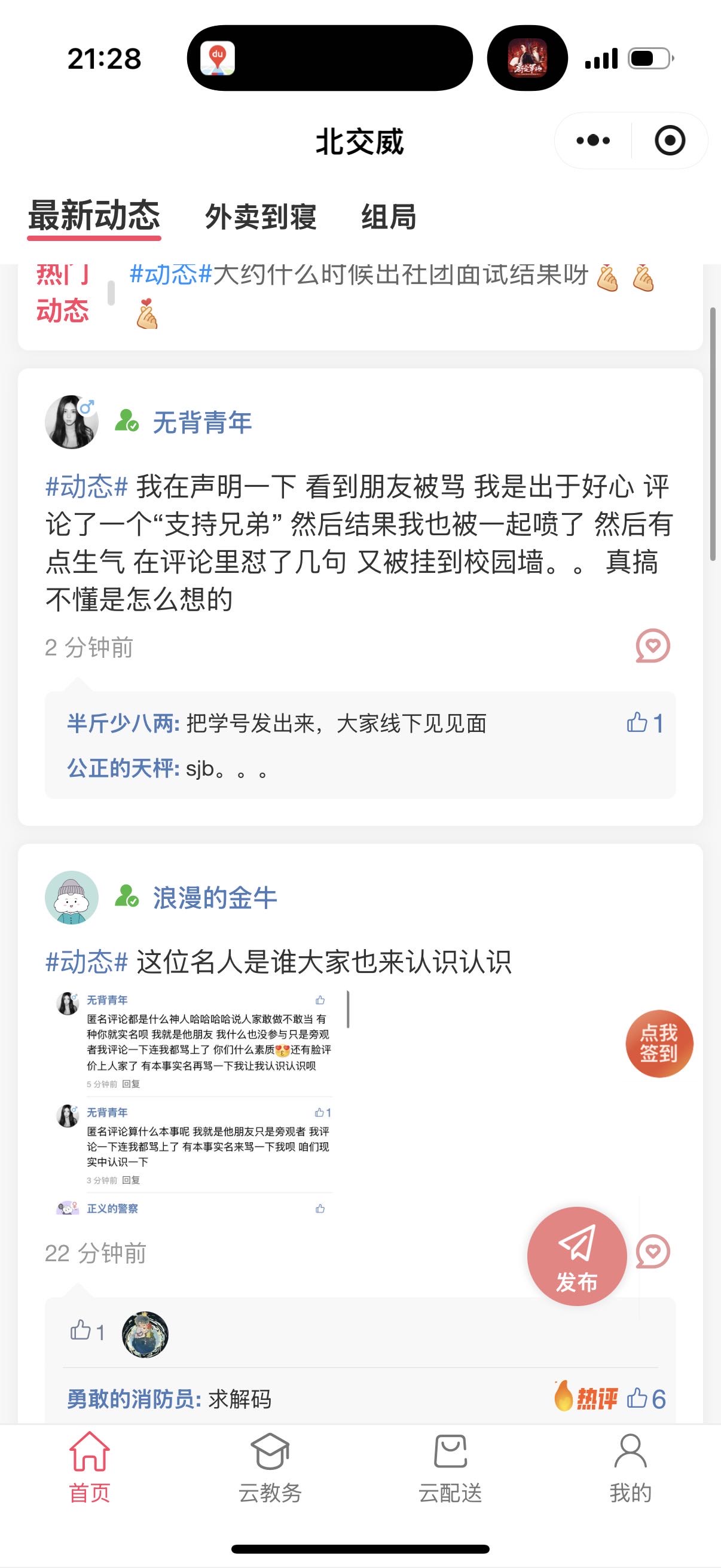Image resolution: width=721 pixels, height=1568 pixels.
Task: View 浪漫的金牛's profile name
Action: pyautogui.click(x=214, y=898)
